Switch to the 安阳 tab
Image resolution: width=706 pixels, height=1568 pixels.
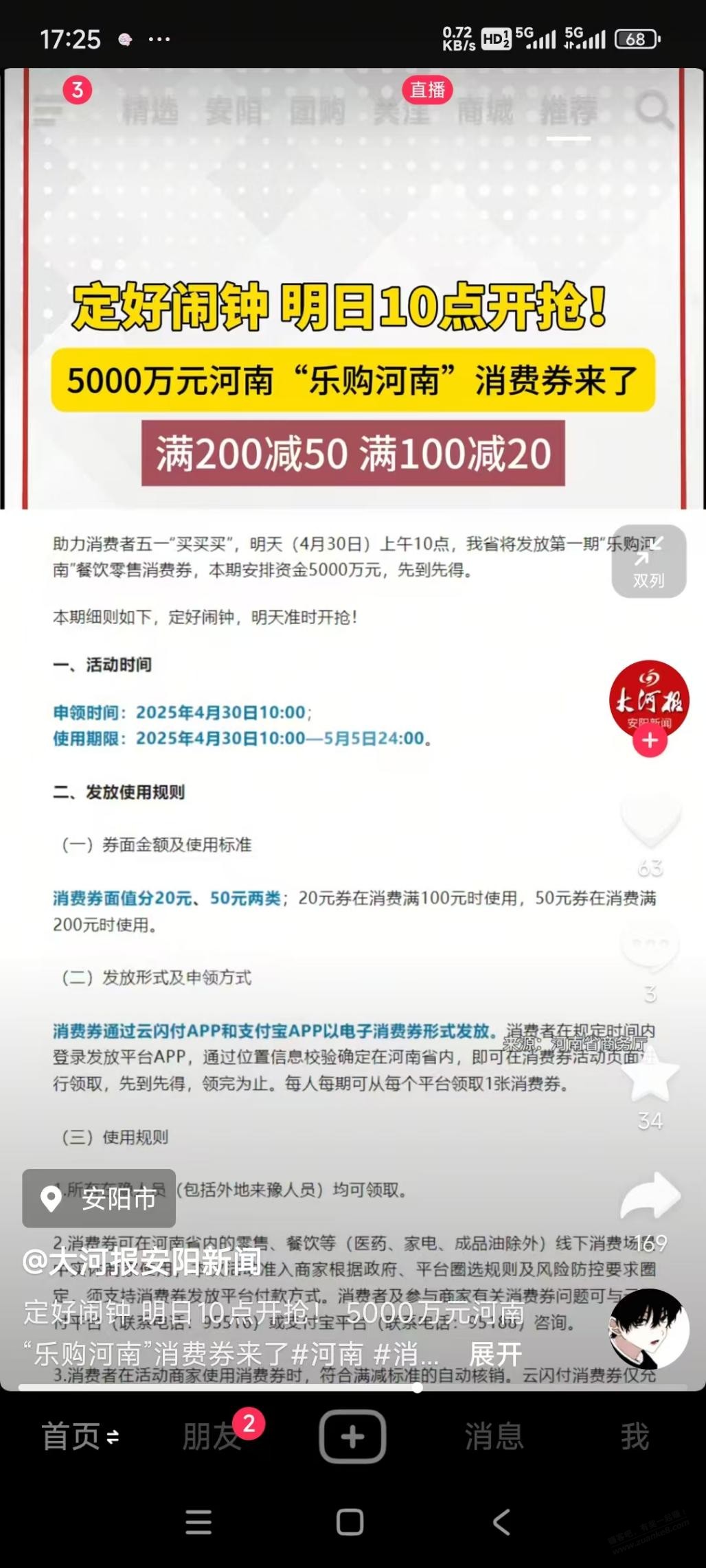pyautogui.click(x=234, y=111)
